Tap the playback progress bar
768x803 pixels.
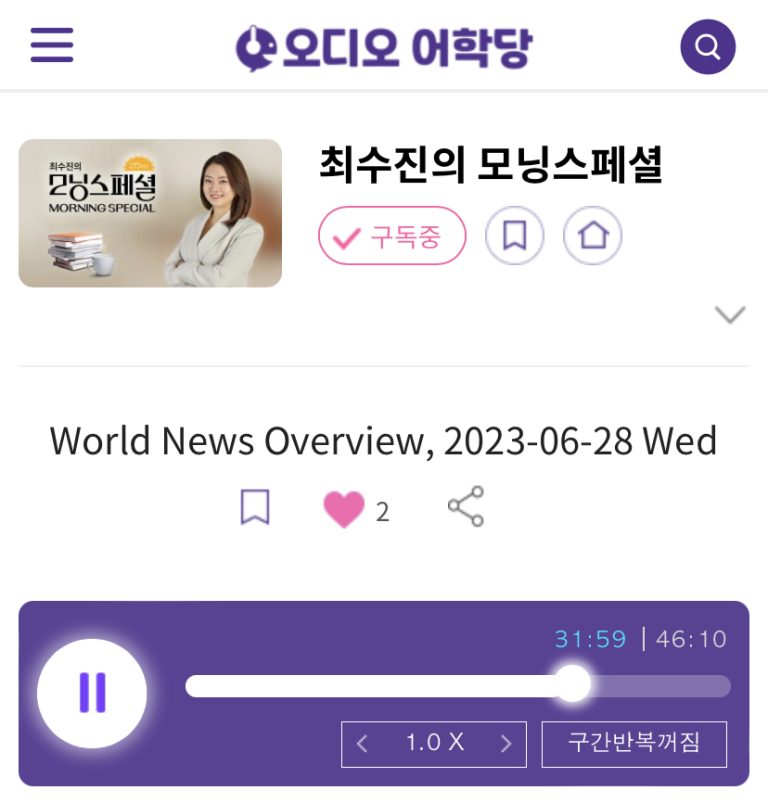click(457, 686)
